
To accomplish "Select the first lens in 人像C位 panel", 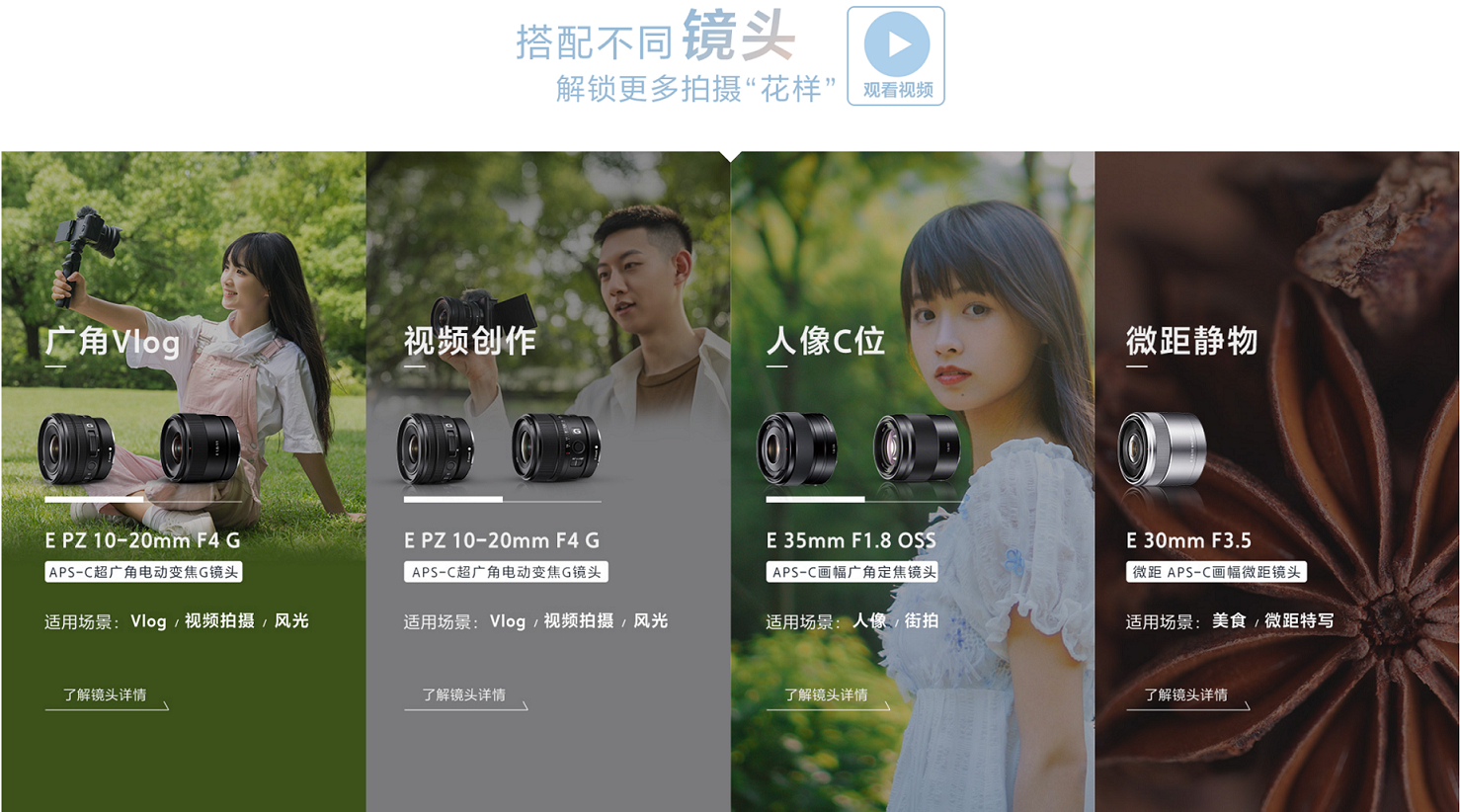I will pyautogui.click(x=797, y=447).
